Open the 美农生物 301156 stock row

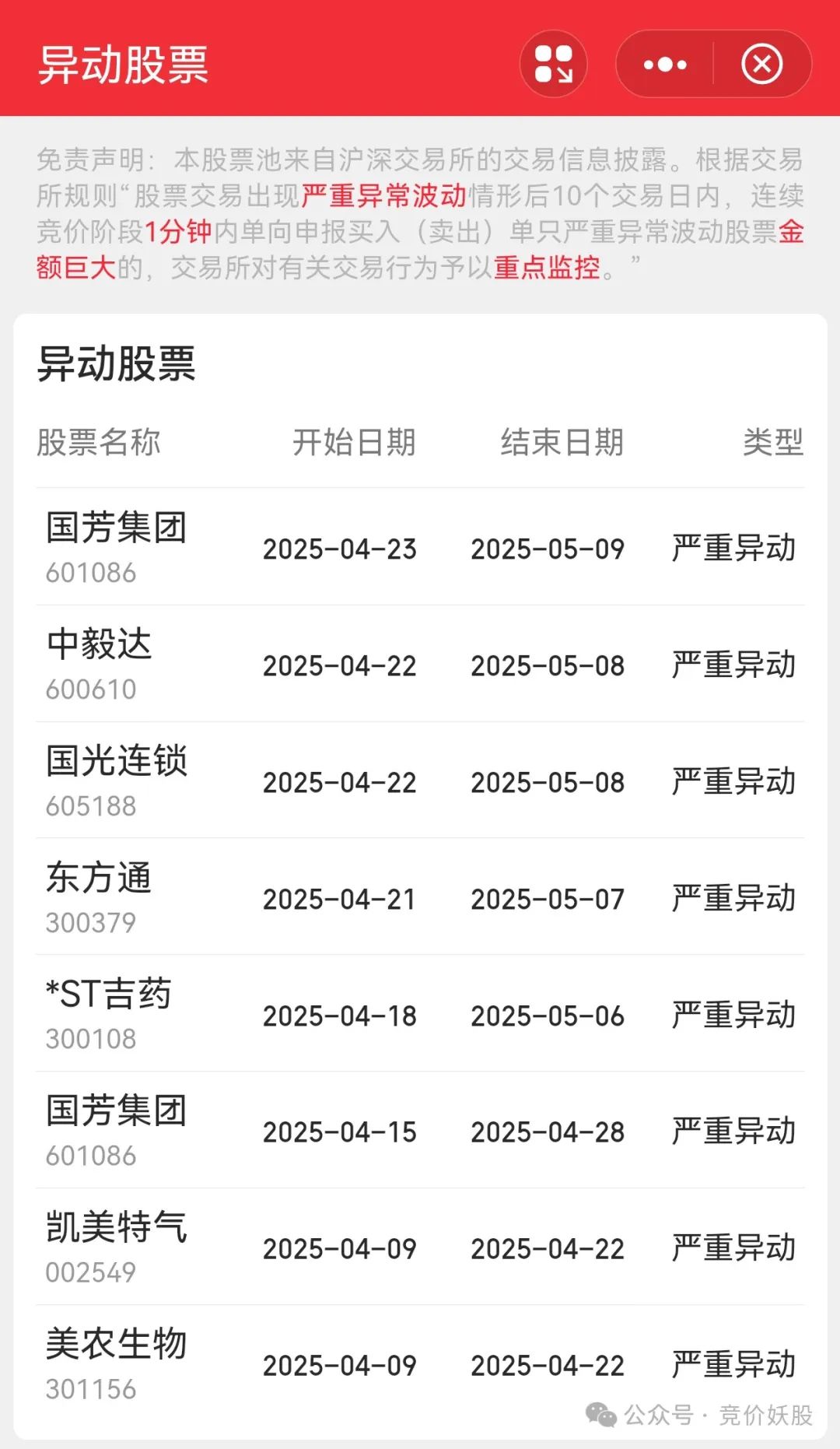point(420,1364)
